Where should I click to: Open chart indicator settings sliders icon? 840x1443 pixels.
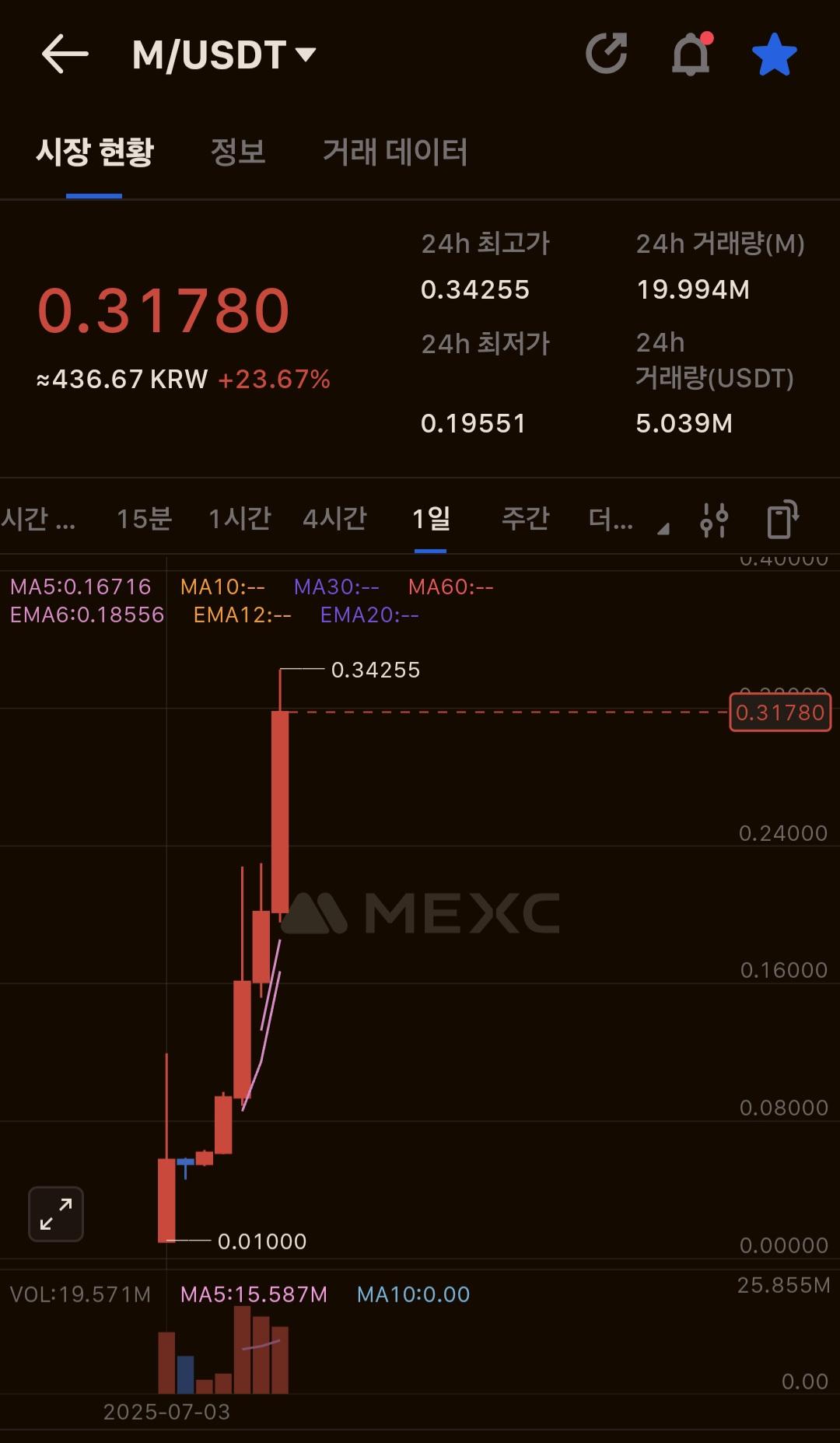click(x=713, y=520)
